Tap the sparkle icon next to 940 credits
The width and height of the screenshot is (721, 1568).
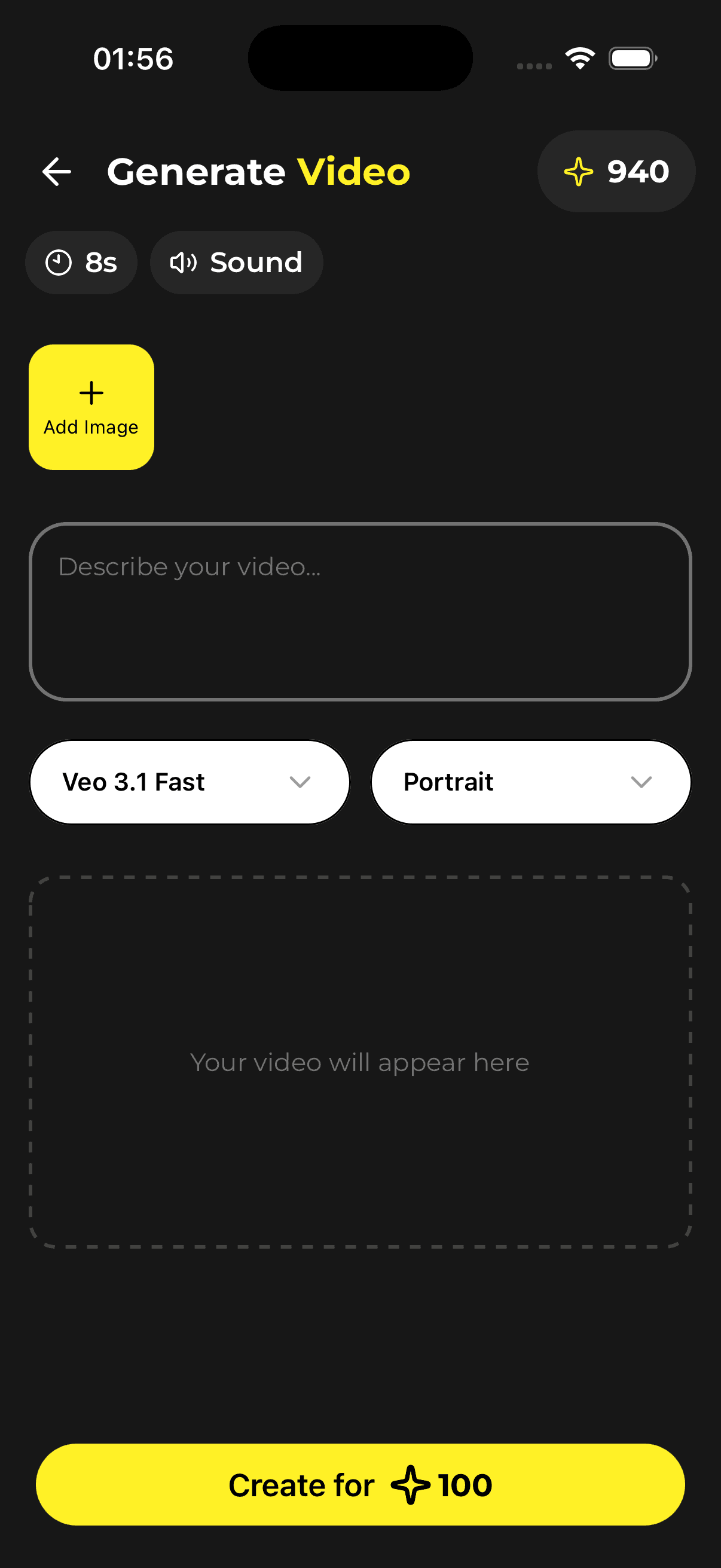click(579, 171)
